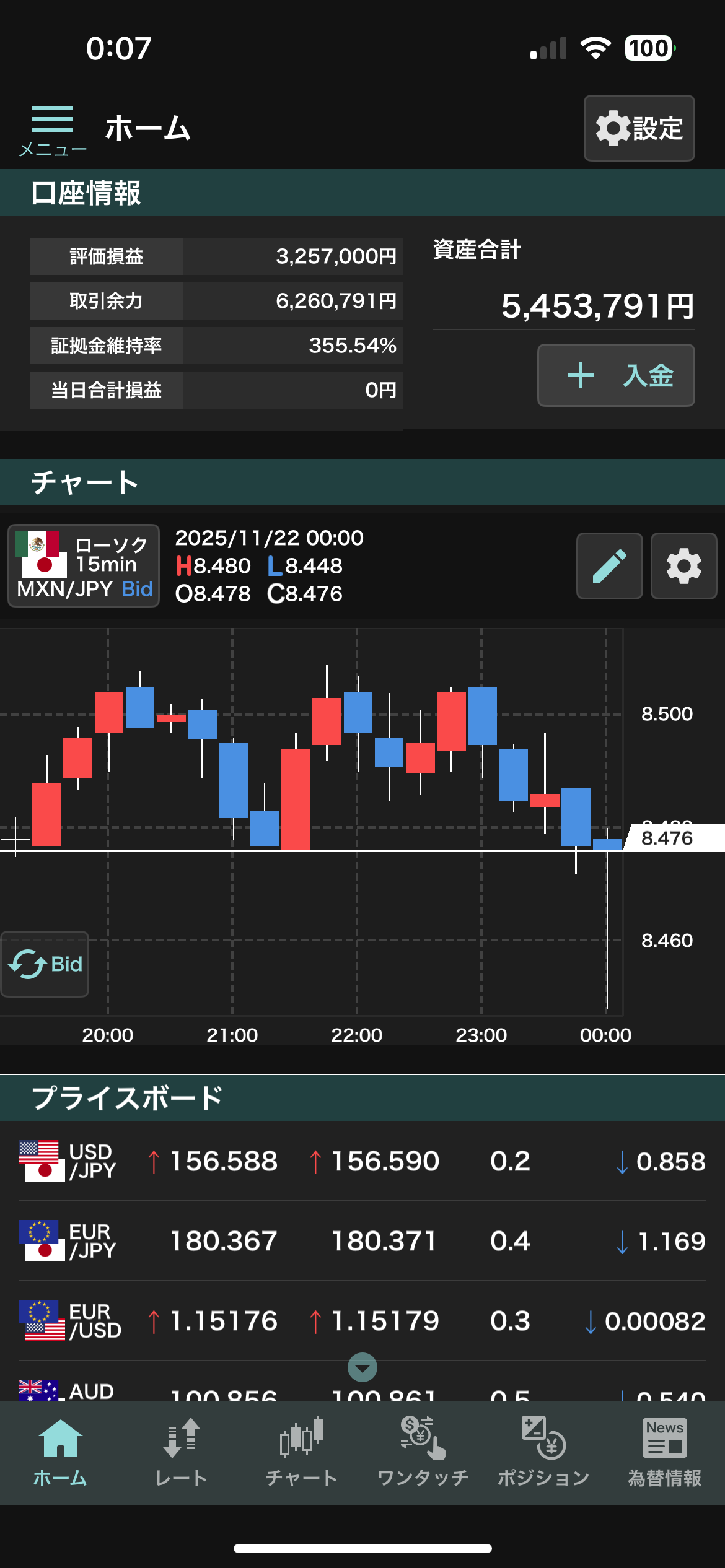This screenshot has height=1568, width=725.
Task: Open chart settings gear icon
Action: pos(683,566)
